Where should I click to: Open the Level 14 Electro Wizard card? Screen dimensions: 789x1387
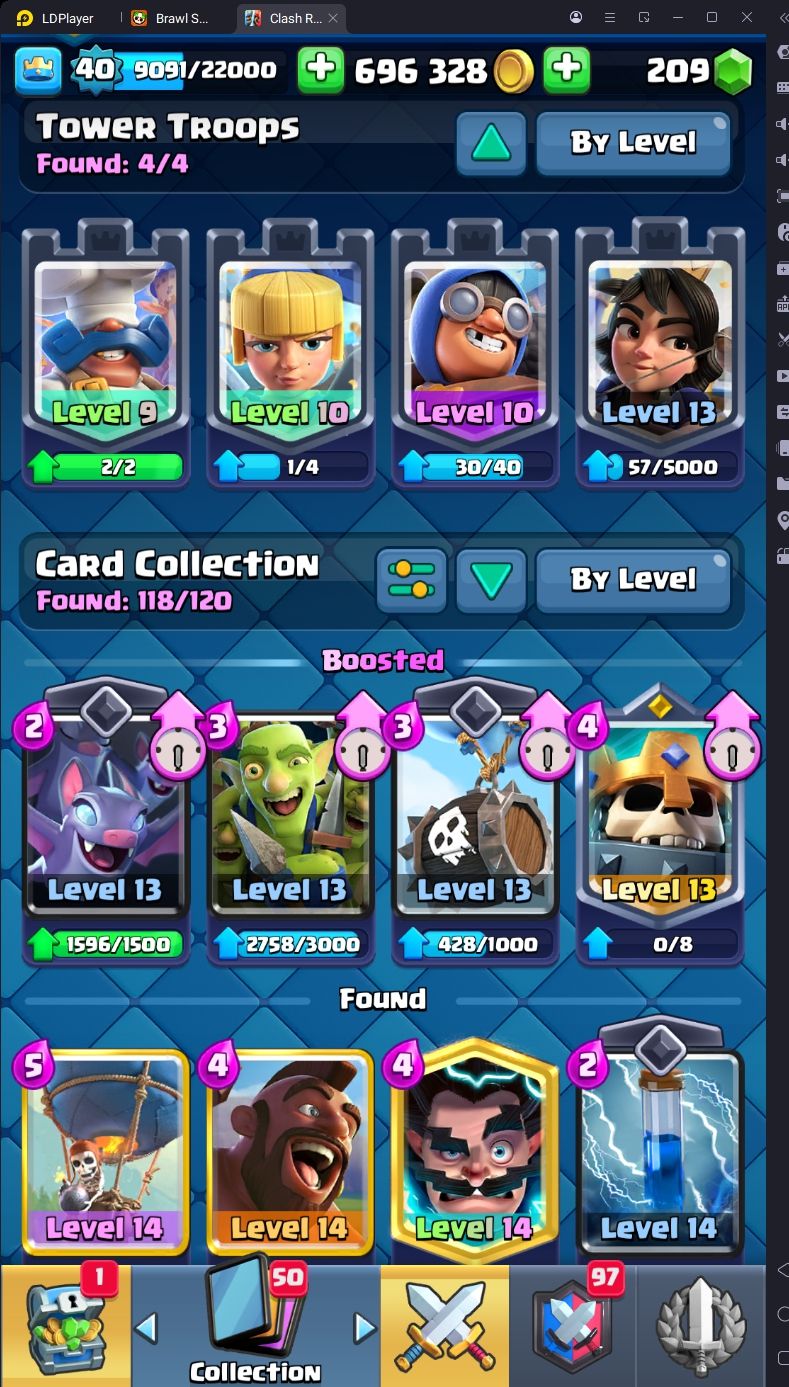[x=474, y=1150]
